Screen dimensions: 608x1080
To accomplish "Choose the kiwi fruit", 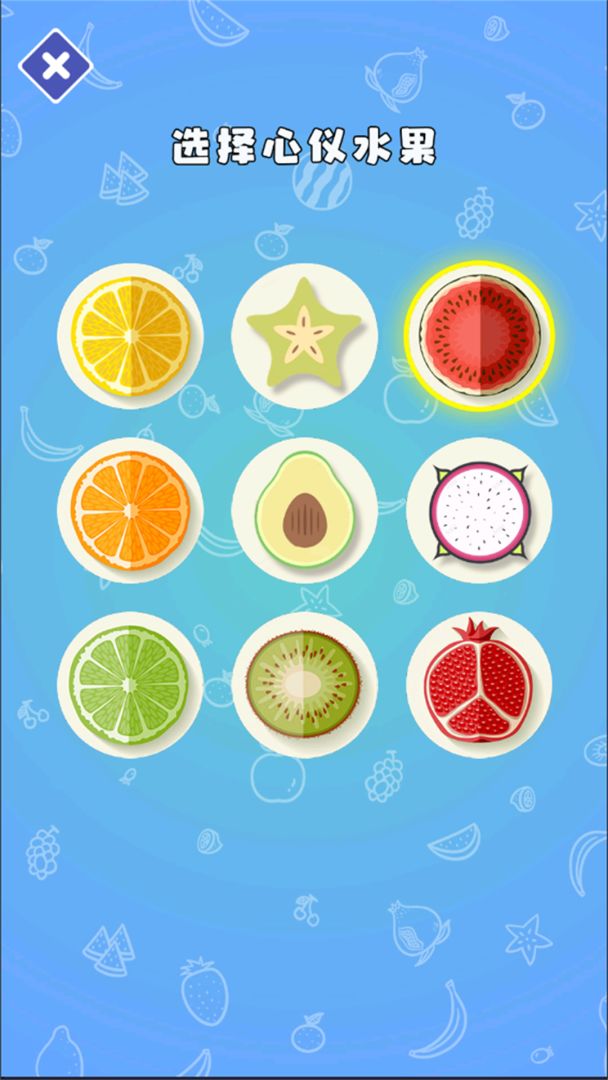I will pyautogui.click(x=304, y=685).
